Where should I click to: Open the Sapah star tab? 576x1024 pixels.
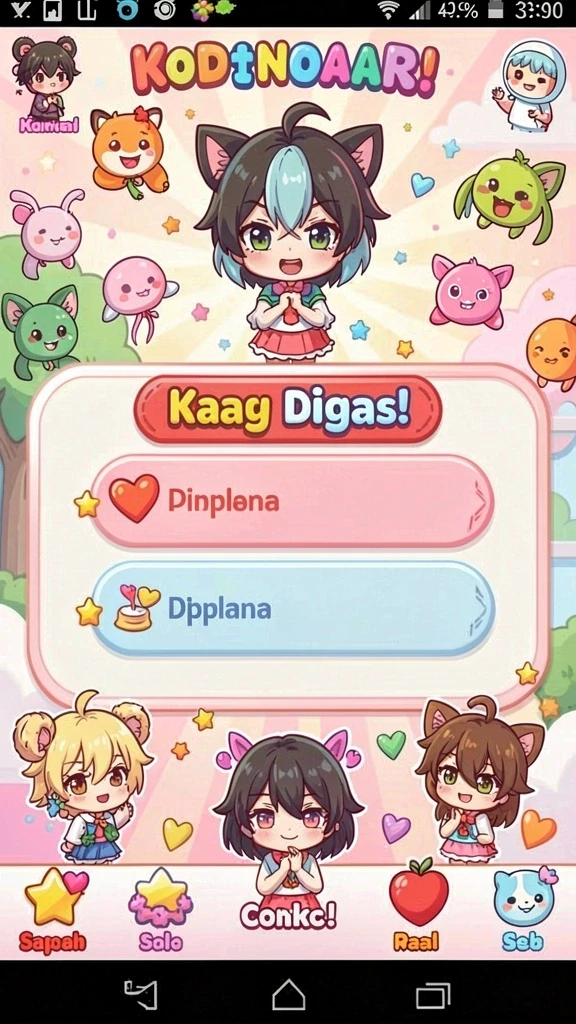53,910
